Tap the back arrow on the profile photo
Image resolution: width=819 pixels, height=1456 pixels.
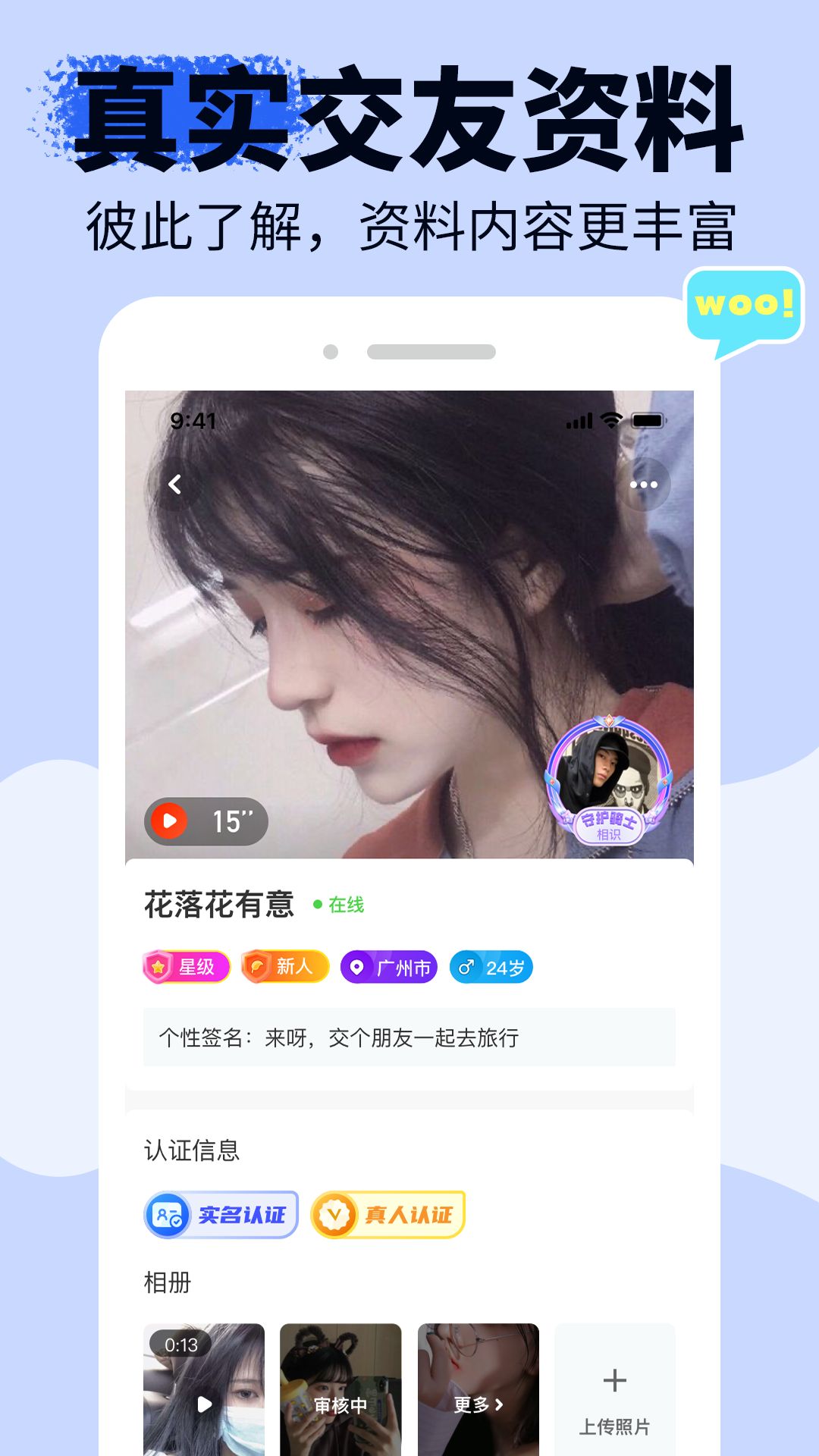[x=175, y=485]
